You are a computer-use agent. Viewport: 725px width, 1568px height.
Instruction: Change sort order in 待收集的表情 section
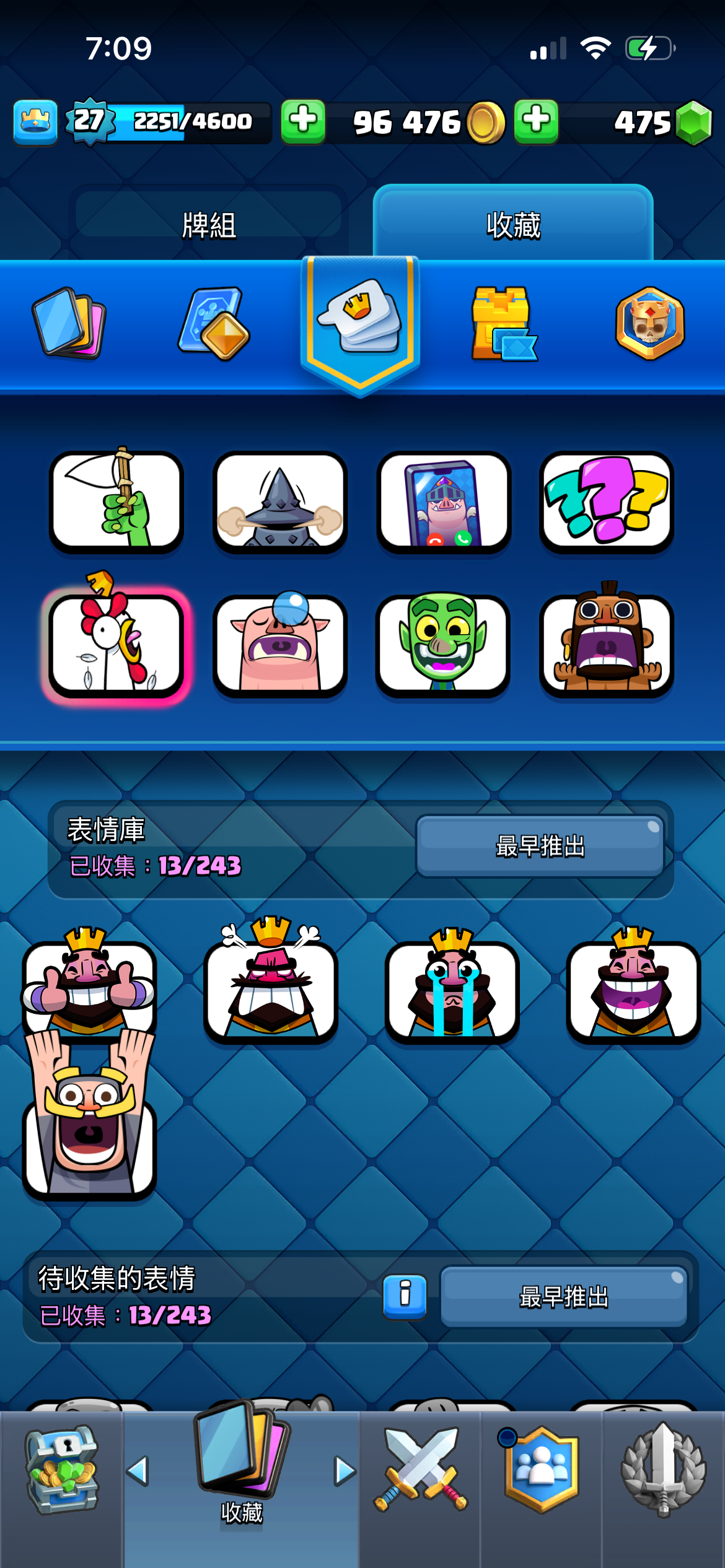tap(563, 1296)
